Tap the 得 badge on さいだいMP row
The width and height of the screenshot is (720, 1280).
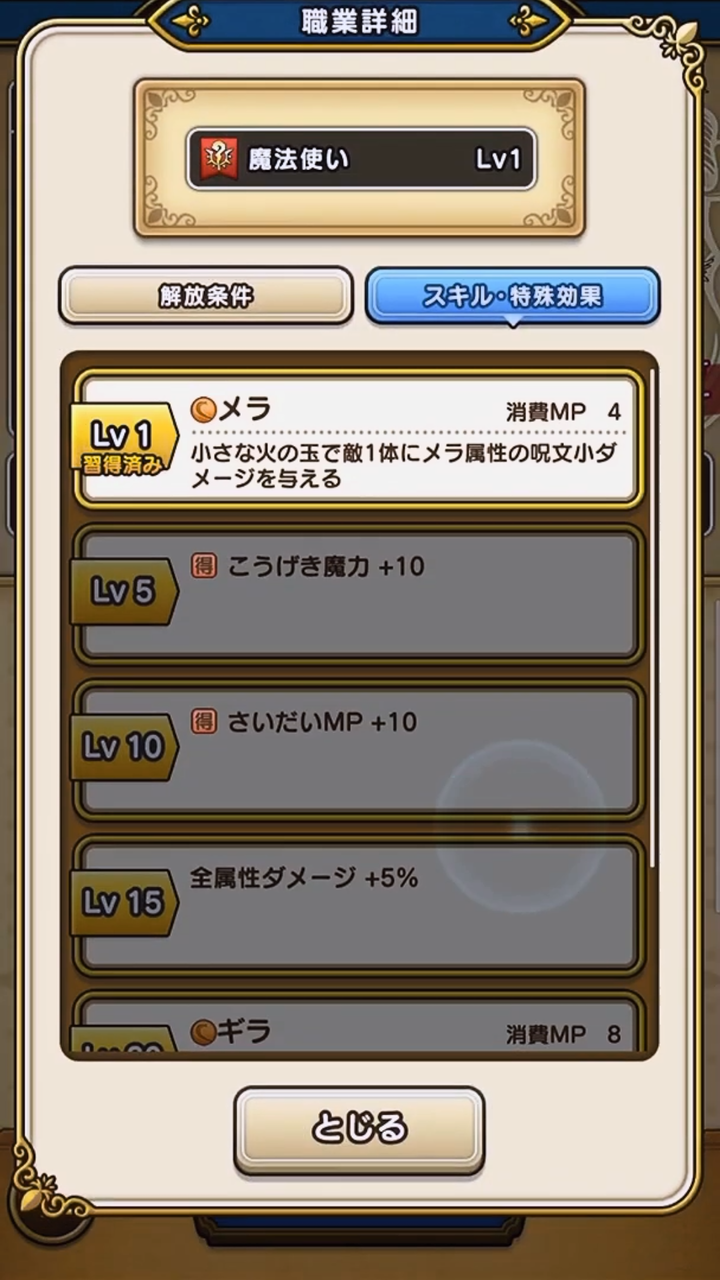point(205,722)
